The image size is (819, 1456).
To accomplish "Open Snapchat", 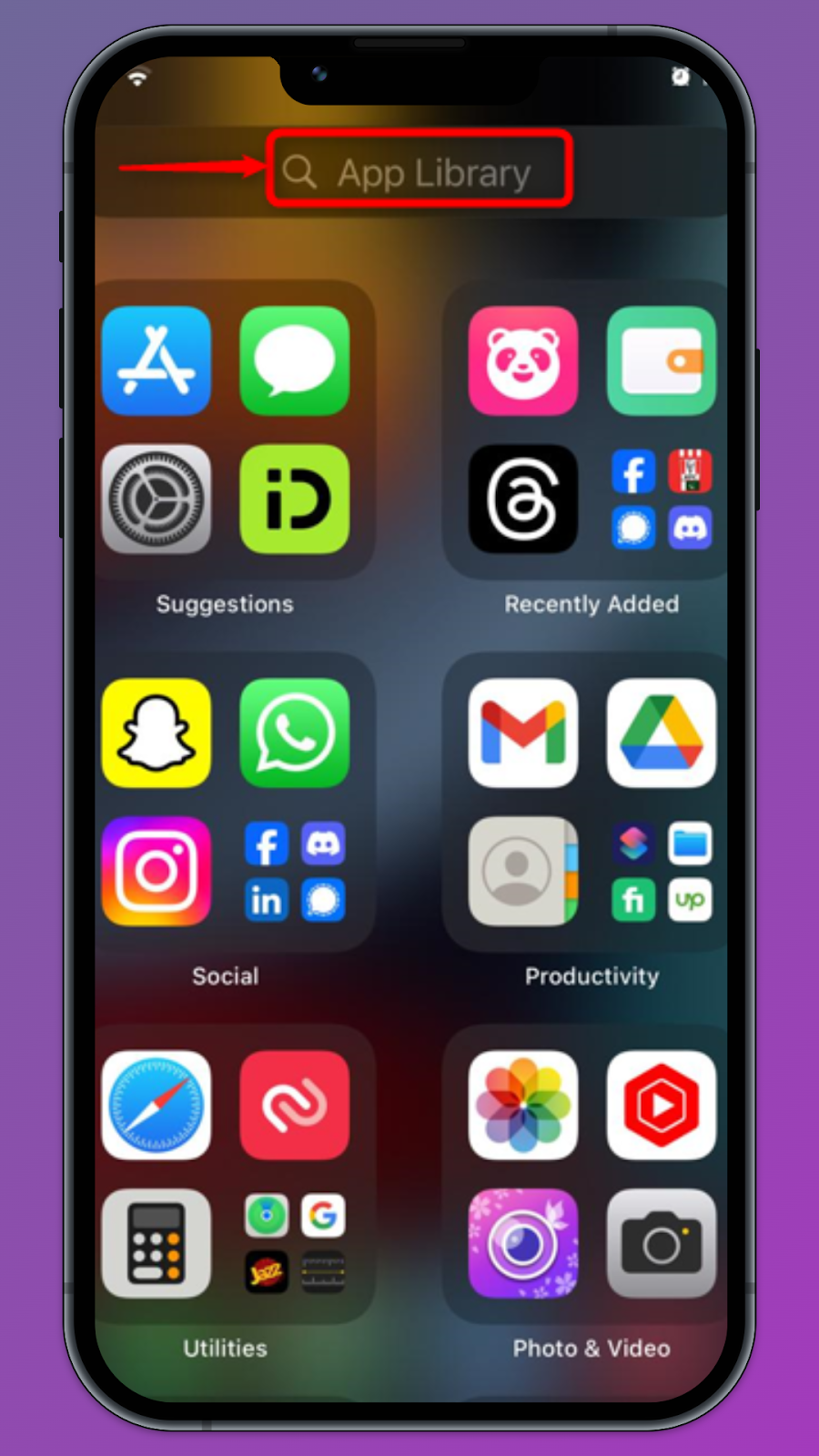I will pos(157,733).
